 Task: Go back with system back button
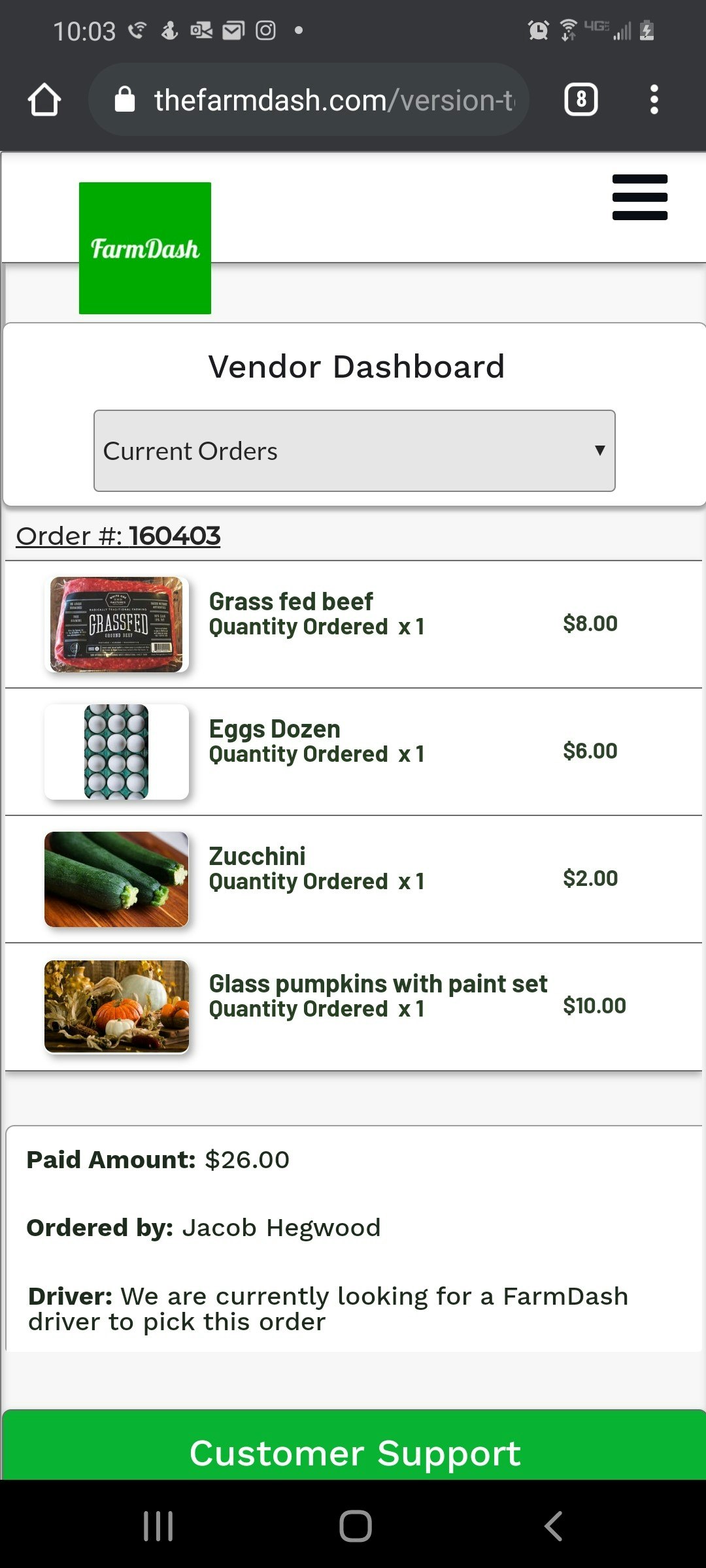click(x=553, y=1526)
